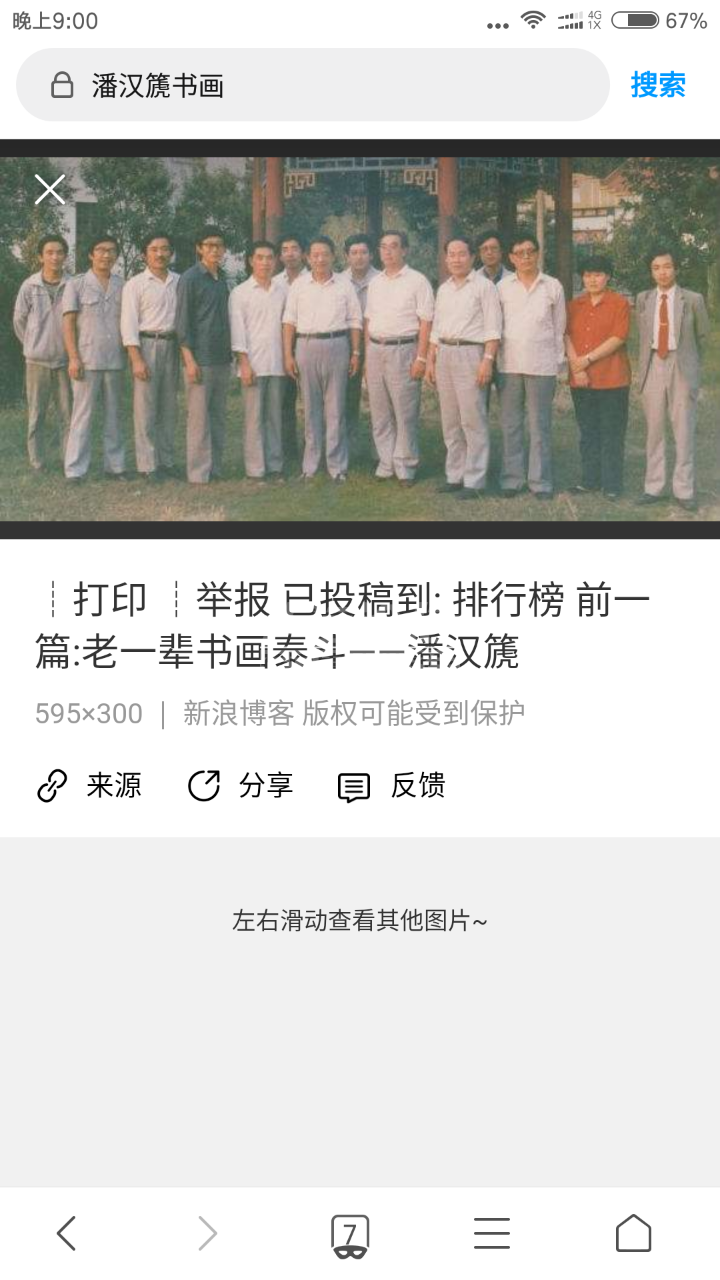This screenshot has width=720, height=1280.
Task: Open the image source via 来源
Action: point(89,786)
